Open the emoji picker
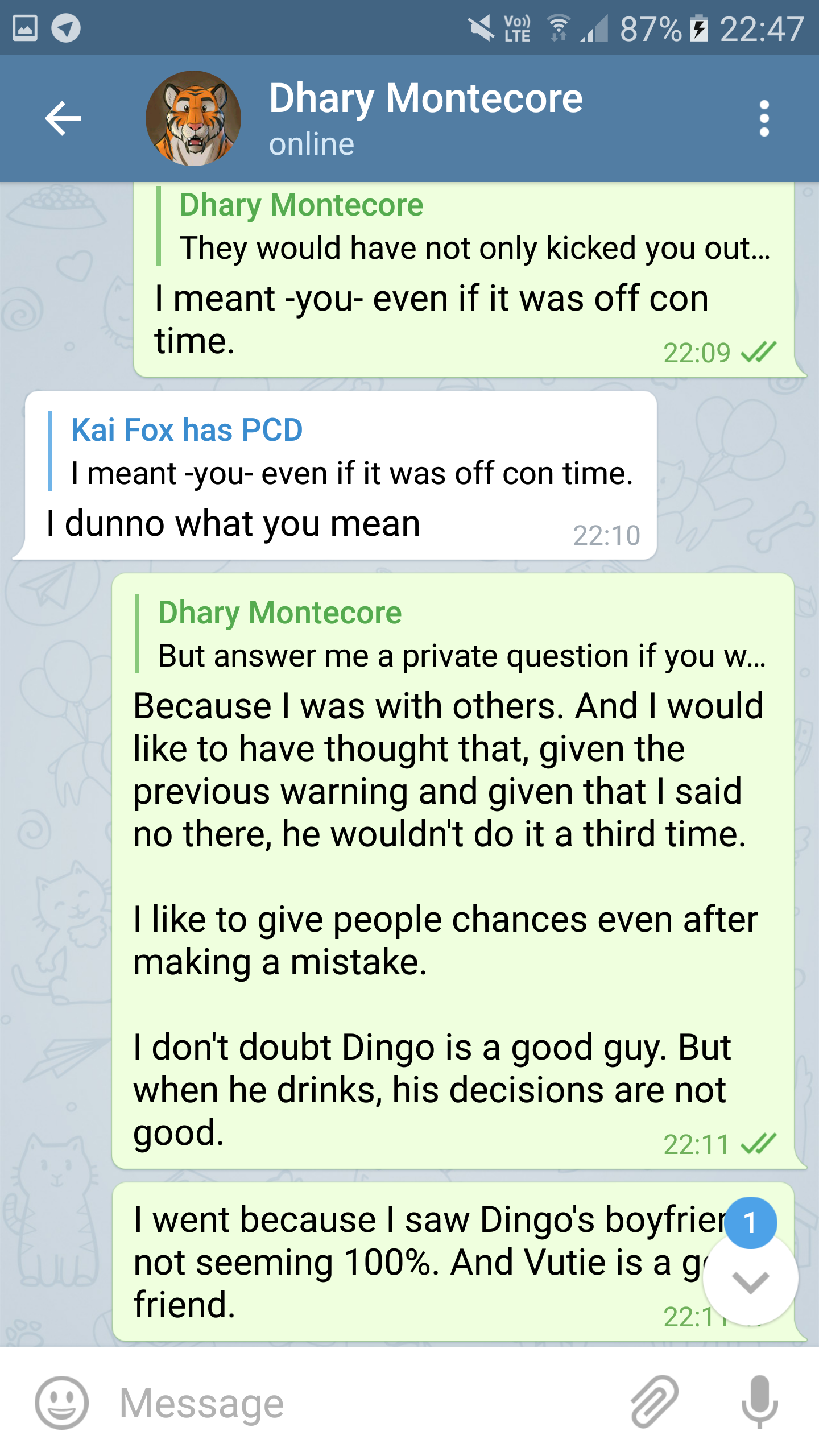 (x=61, y=1403)
